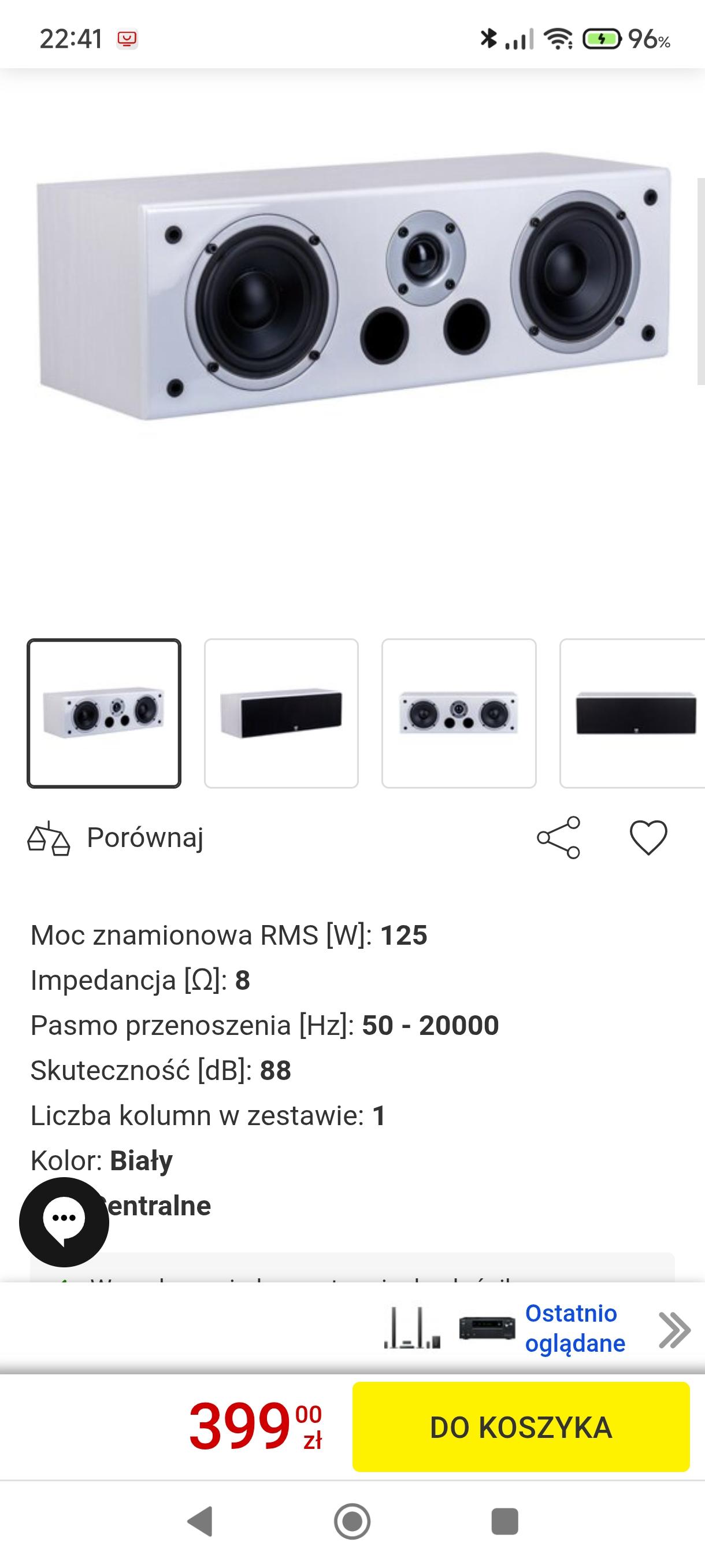
Task: Select the third thumbnail showing front view
Action: 459,713
